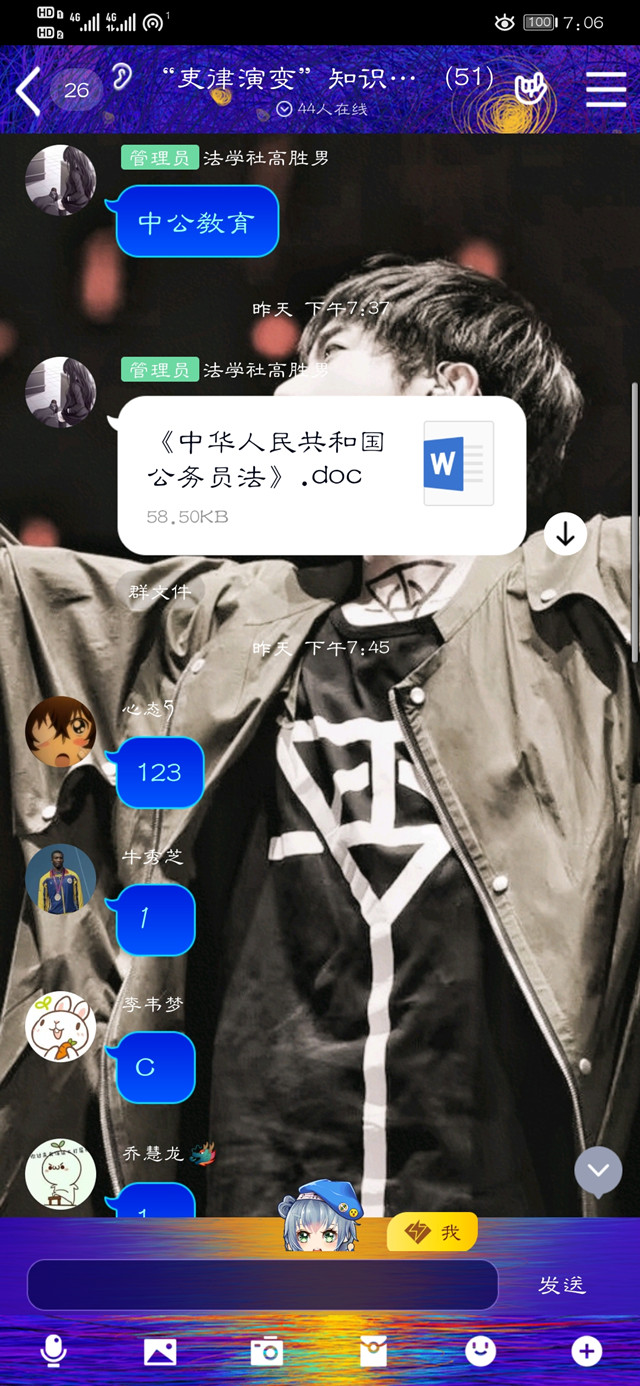
Task: Go back to the message list
Action: pyautogui.click(x=28, y=91)
